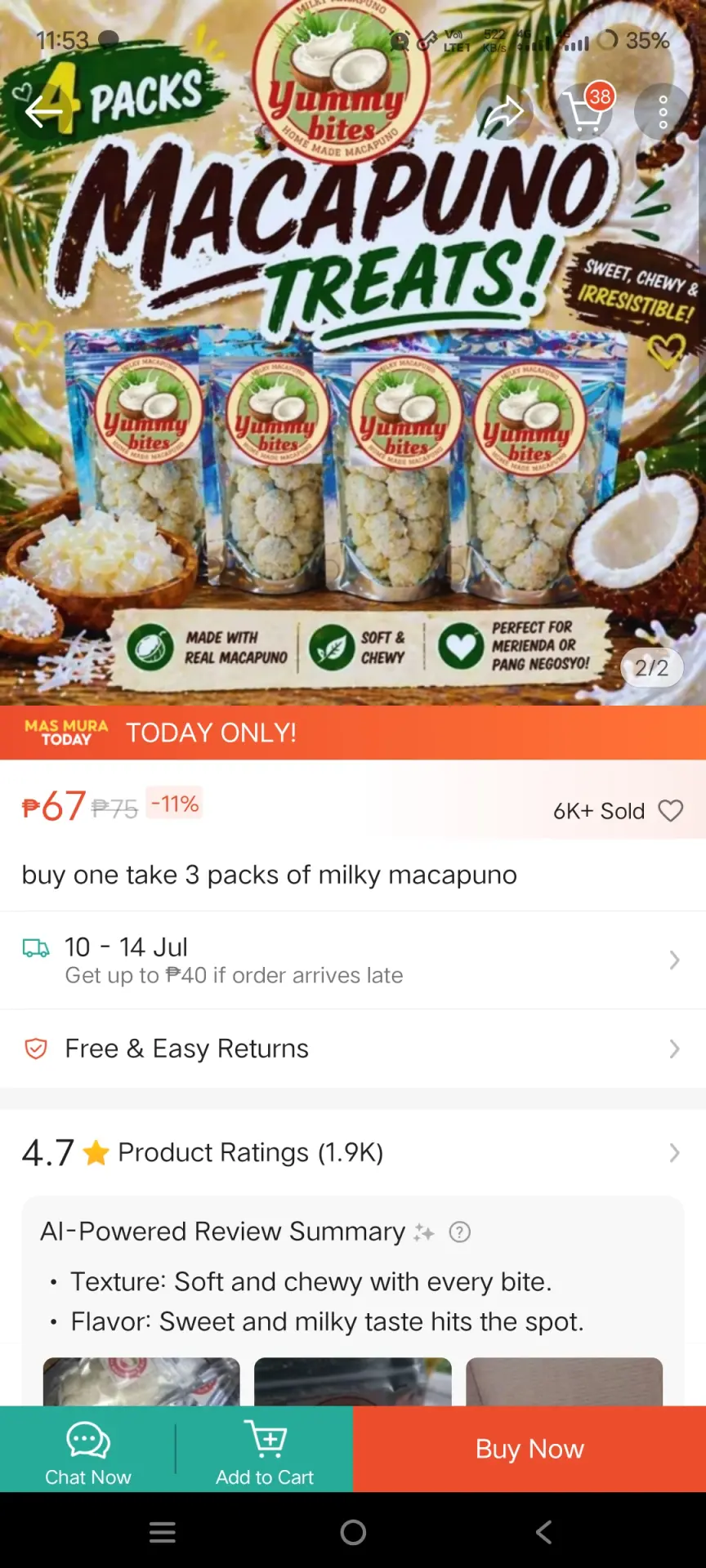Go to the system home screen
The height and width of the screenshot is (1568, 706).
coord(353,1532)
